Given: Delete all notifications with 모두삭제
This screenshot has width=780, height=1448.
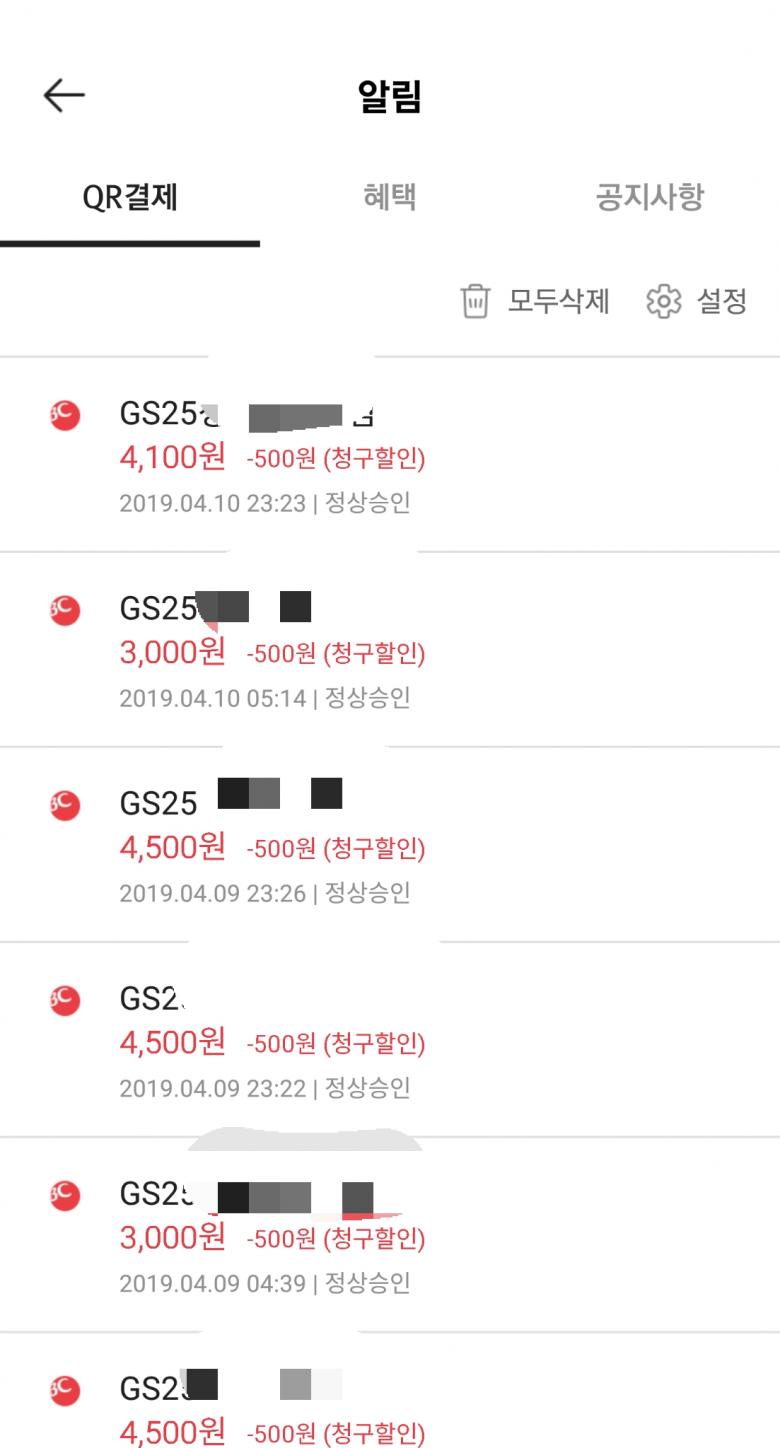Looking at the screenshot, I should click(535, 301).
